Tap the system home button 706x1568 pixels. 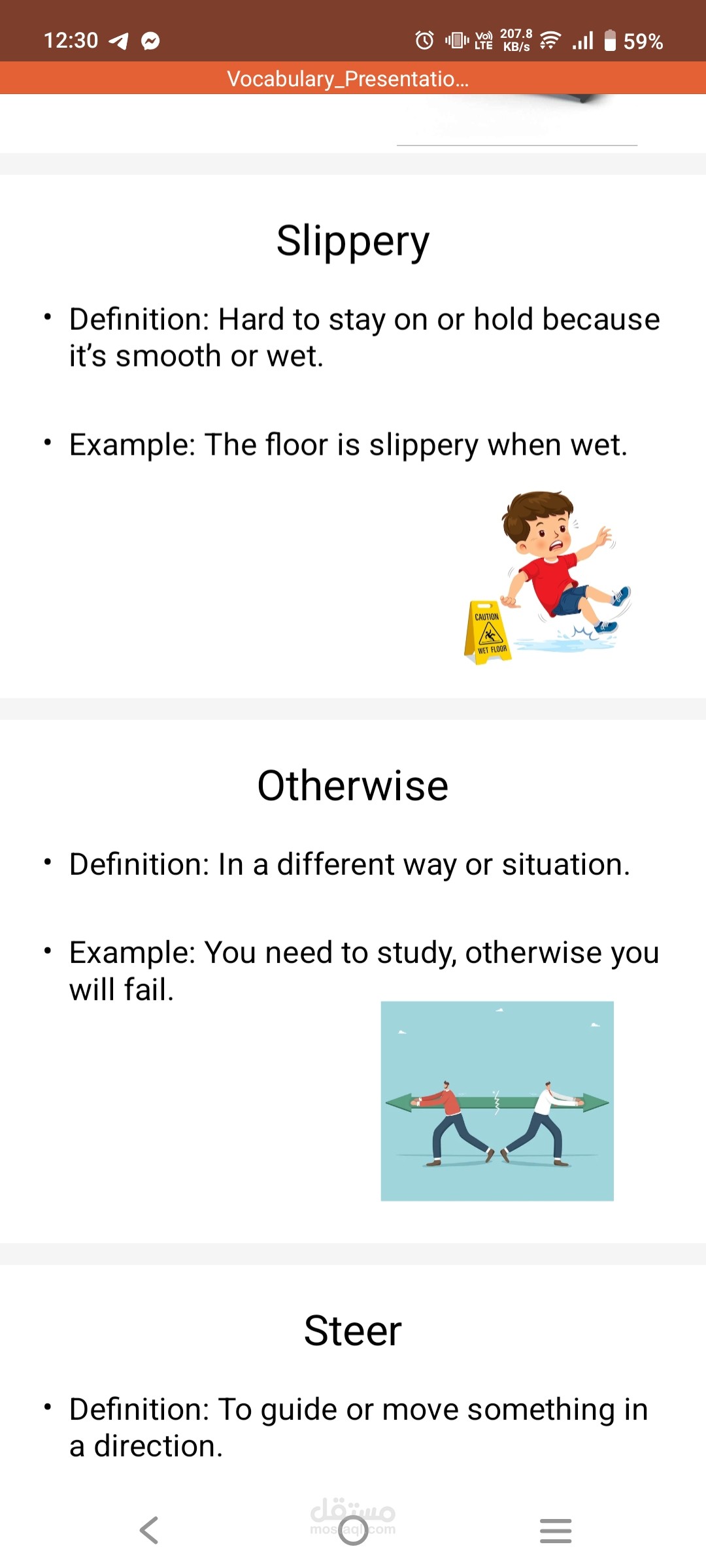coord(353,1530)
